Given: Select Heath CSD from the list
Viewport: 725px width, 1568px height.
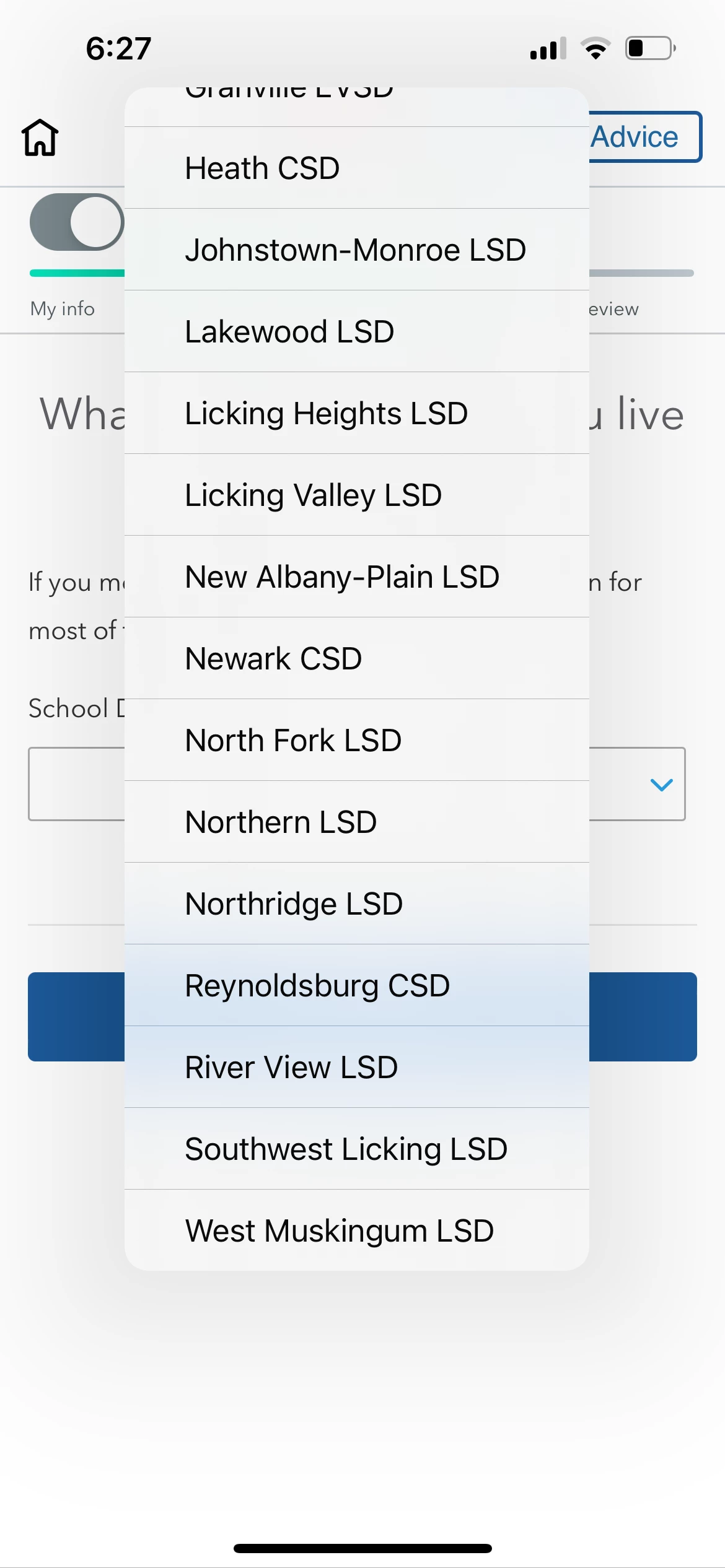Looking at the screenshot, I should coord(356,168).
